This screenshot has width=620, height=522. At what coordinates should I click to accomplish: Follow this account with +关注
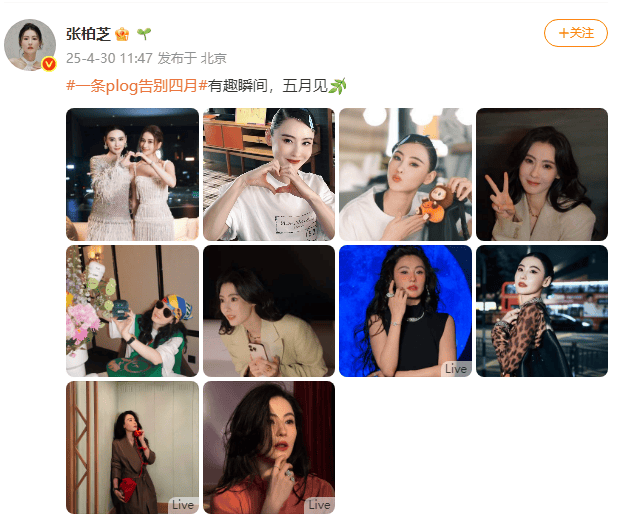point(575,33)
